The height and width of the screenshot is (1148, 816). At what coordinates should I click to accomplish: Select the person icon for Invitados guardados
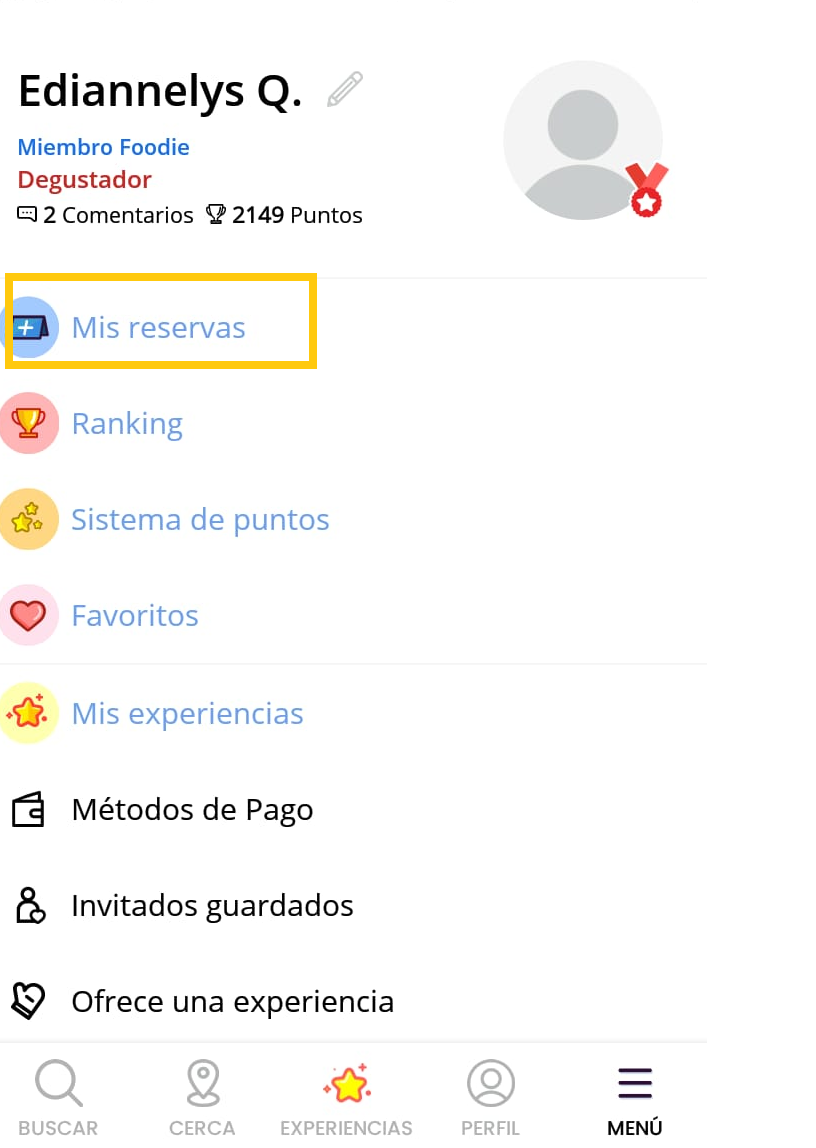(x=30, y=905)
